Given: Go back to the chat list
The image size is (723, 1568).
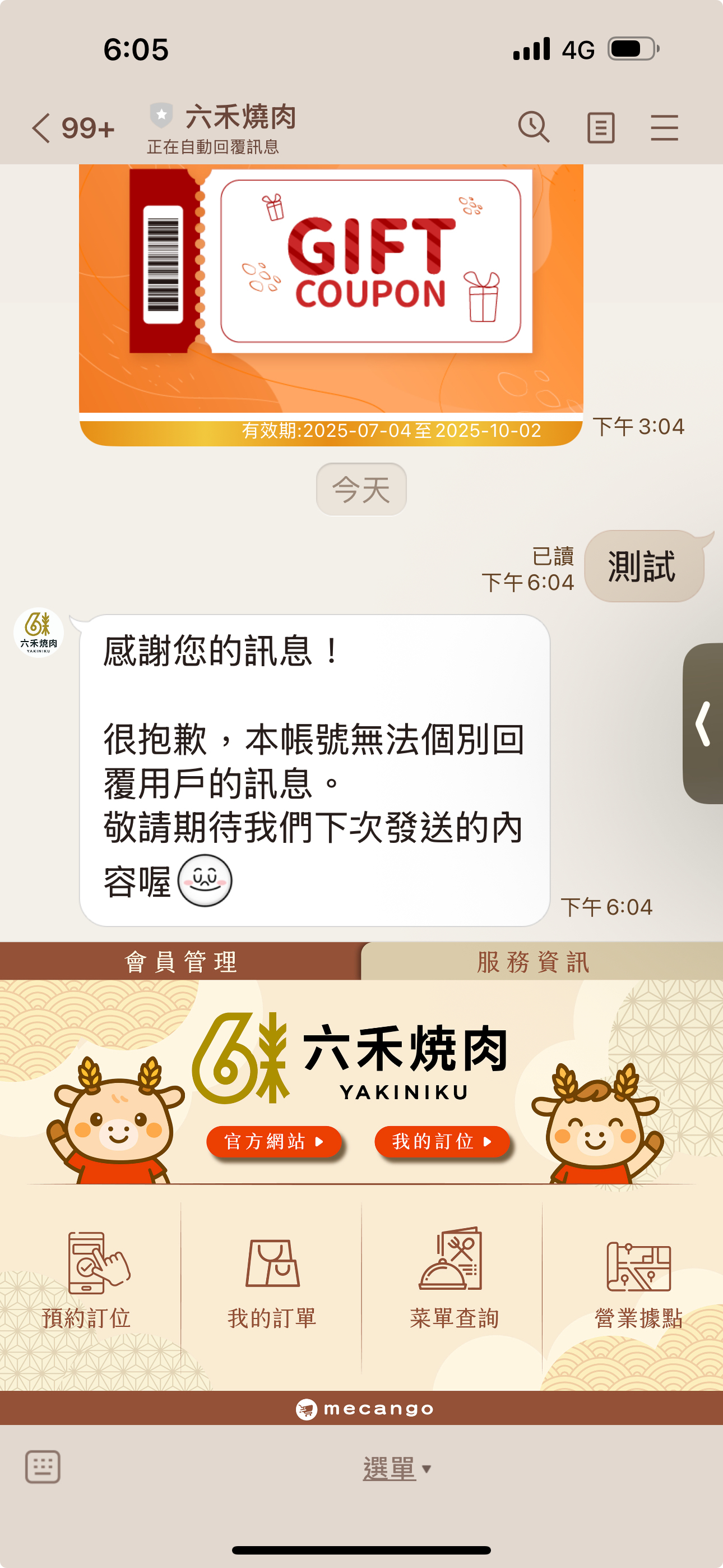Looking at the screenshot, I should (x=43, y=128).
